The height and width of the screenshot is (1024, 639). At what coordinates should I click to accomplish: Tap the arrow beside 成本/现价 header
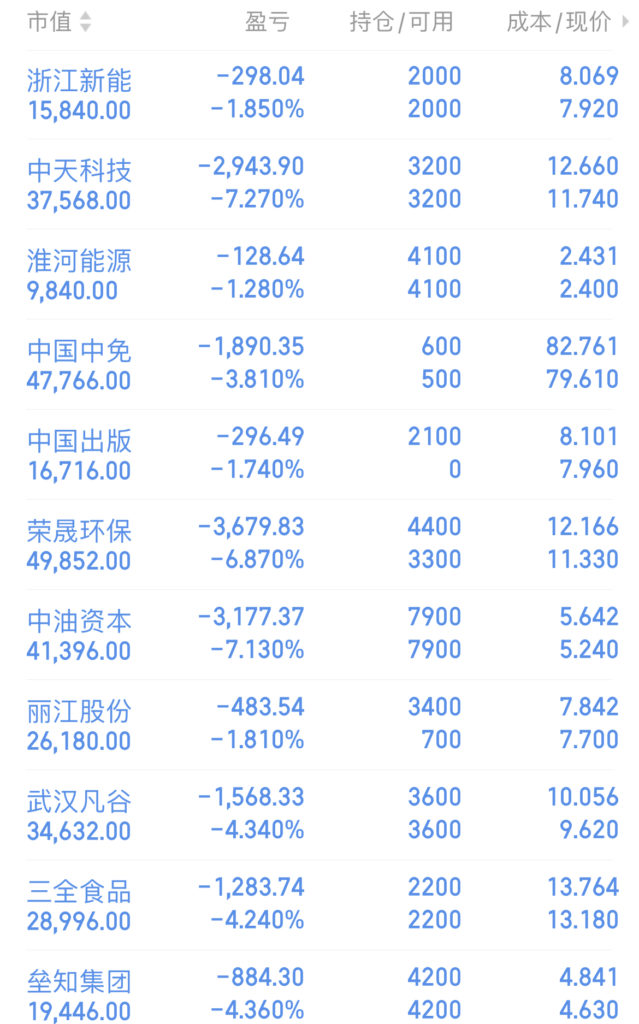tap(625, 22)
